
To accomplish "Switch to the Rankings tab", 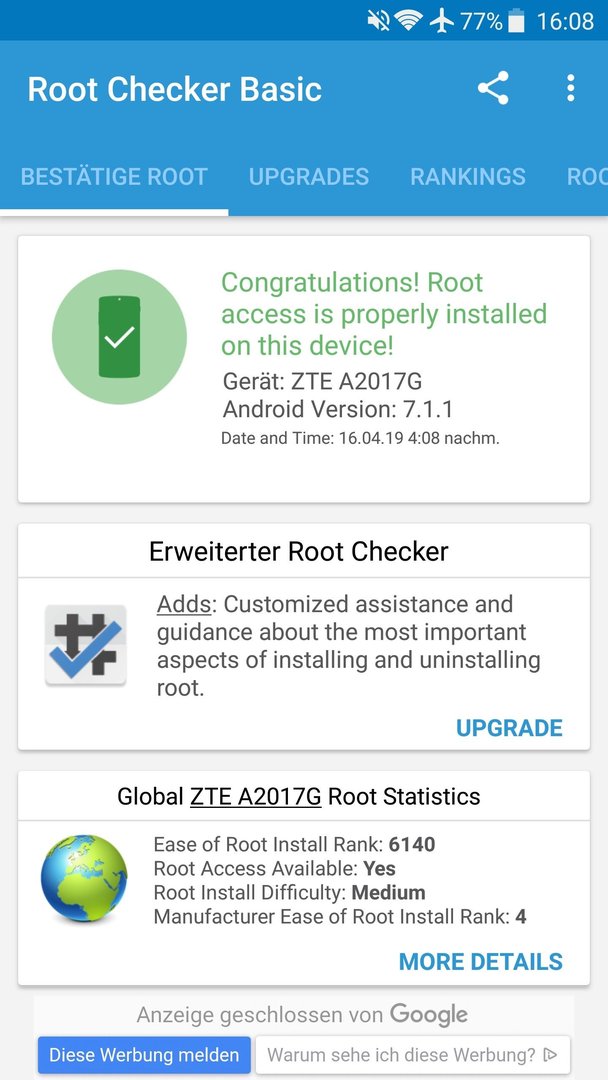I will coord(468,177).
